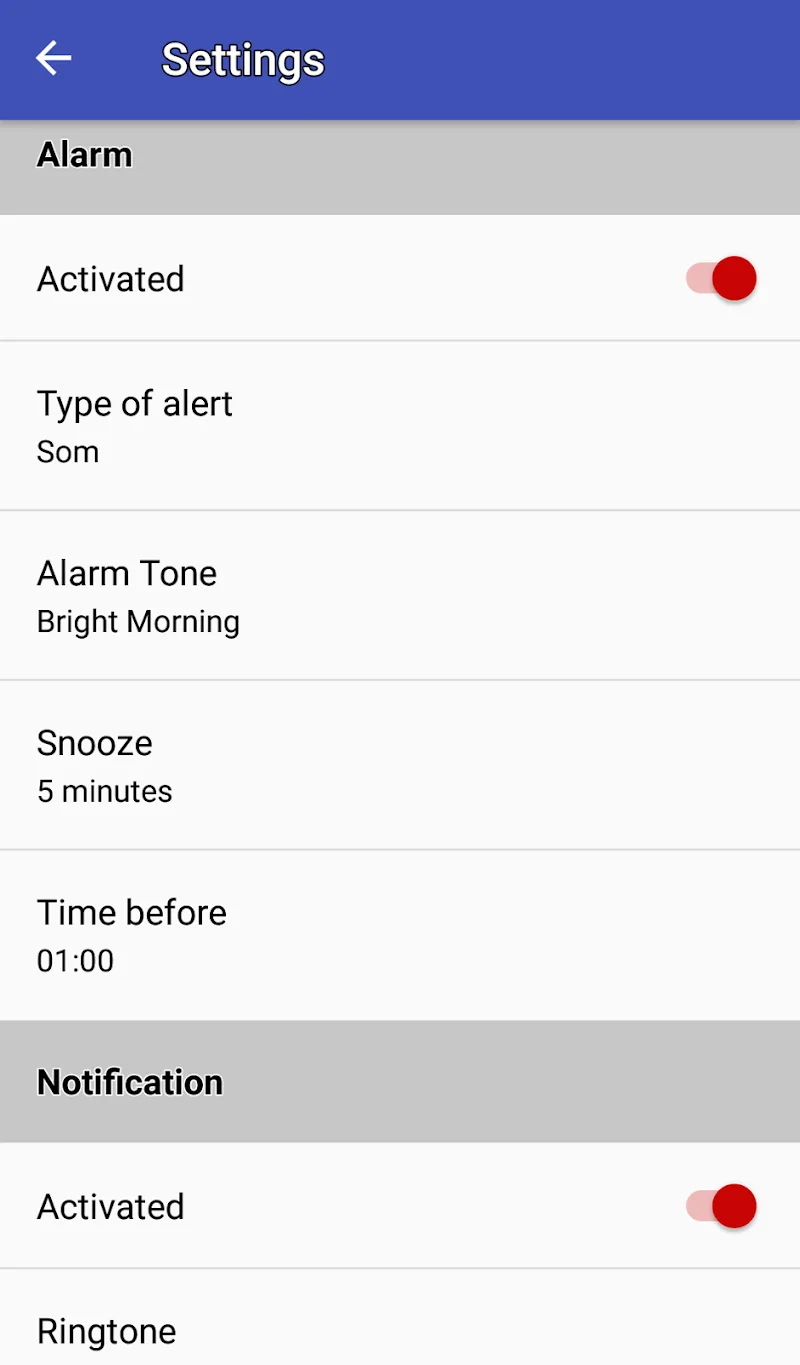Screen dimensions: 800x1365
Task: Open Snooze duration setting
Action: [x=400, y=766]
